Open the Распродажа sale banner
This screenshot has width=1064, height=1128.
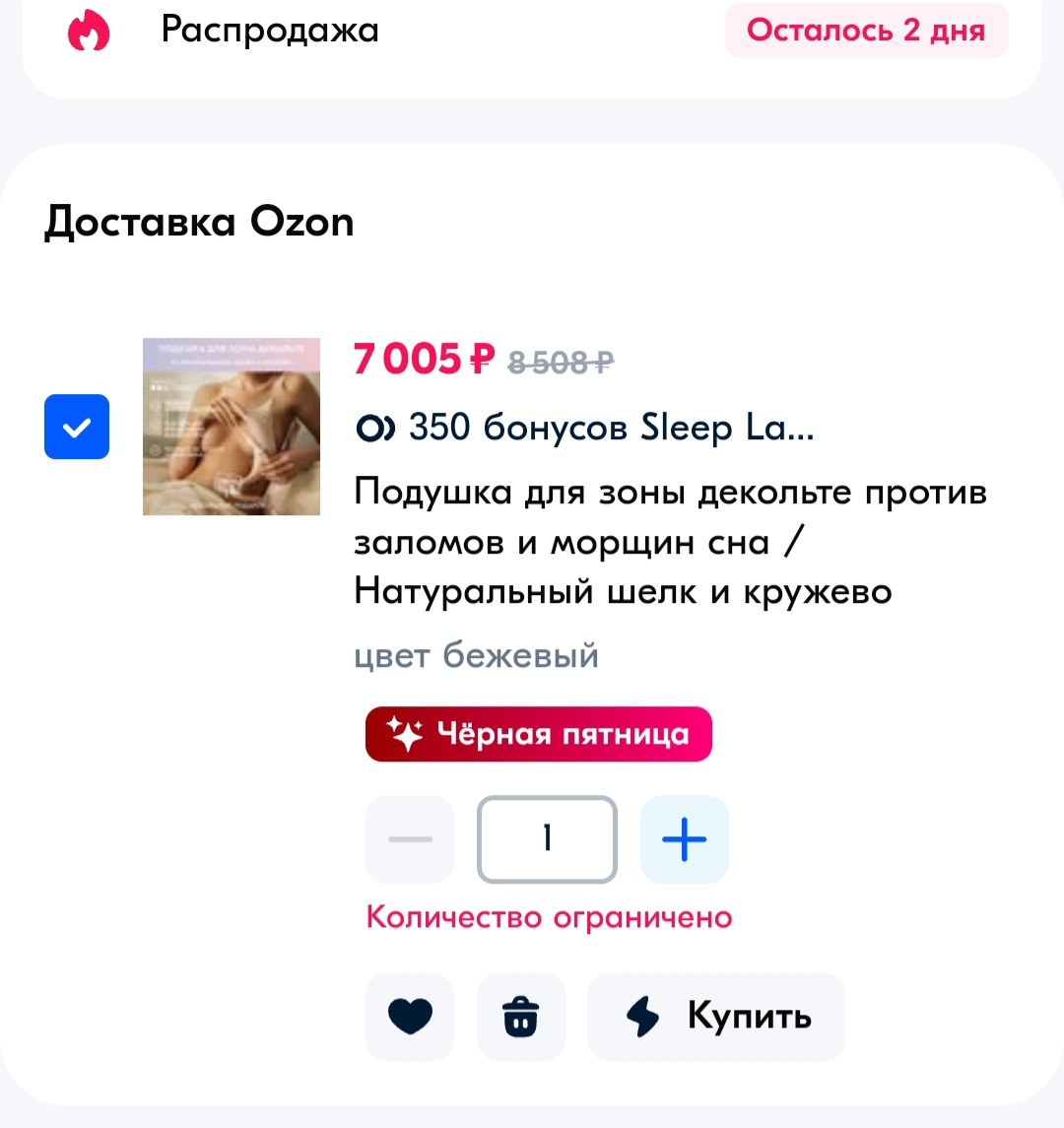[x=270, y=31]
